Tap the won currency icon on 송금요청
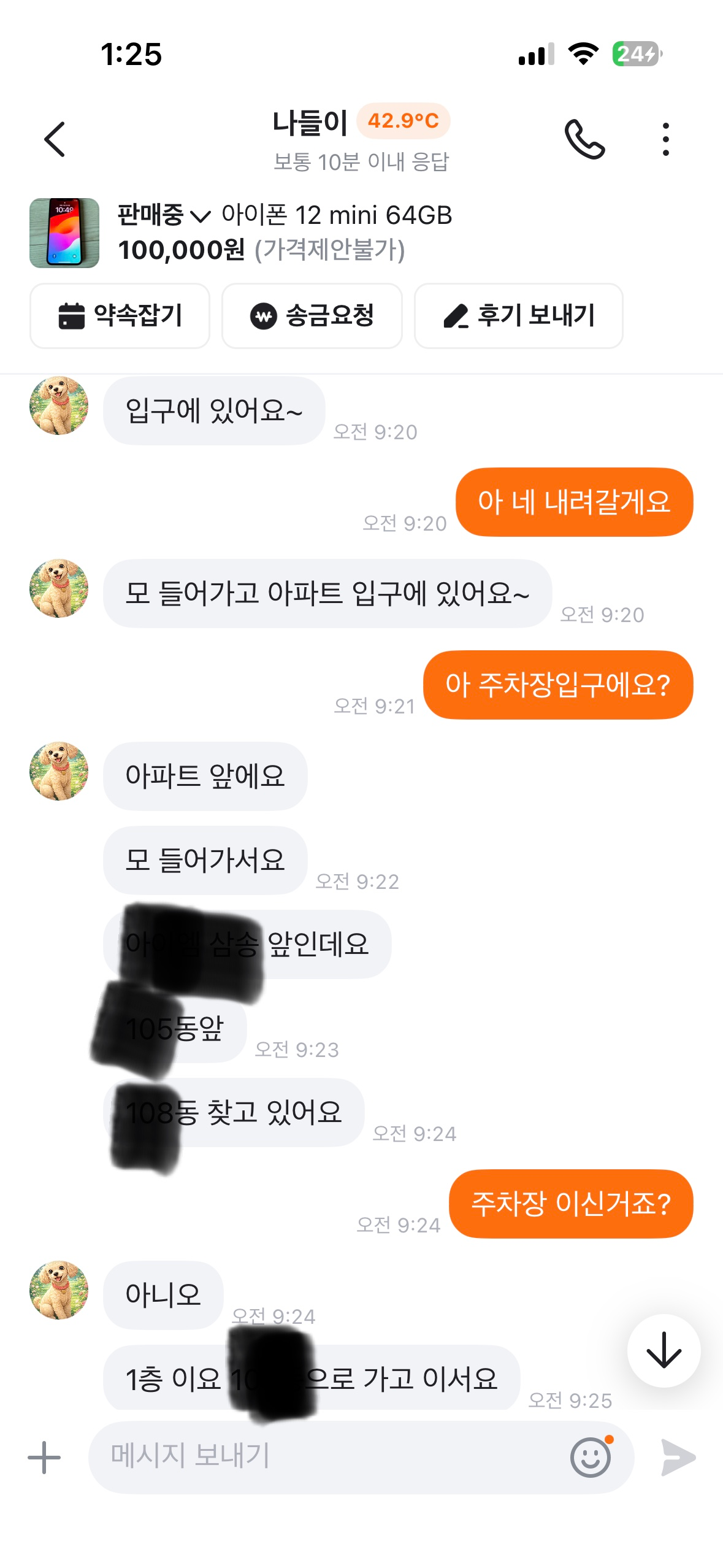This screenshot has width=723, height=1568. click(262, 316)
